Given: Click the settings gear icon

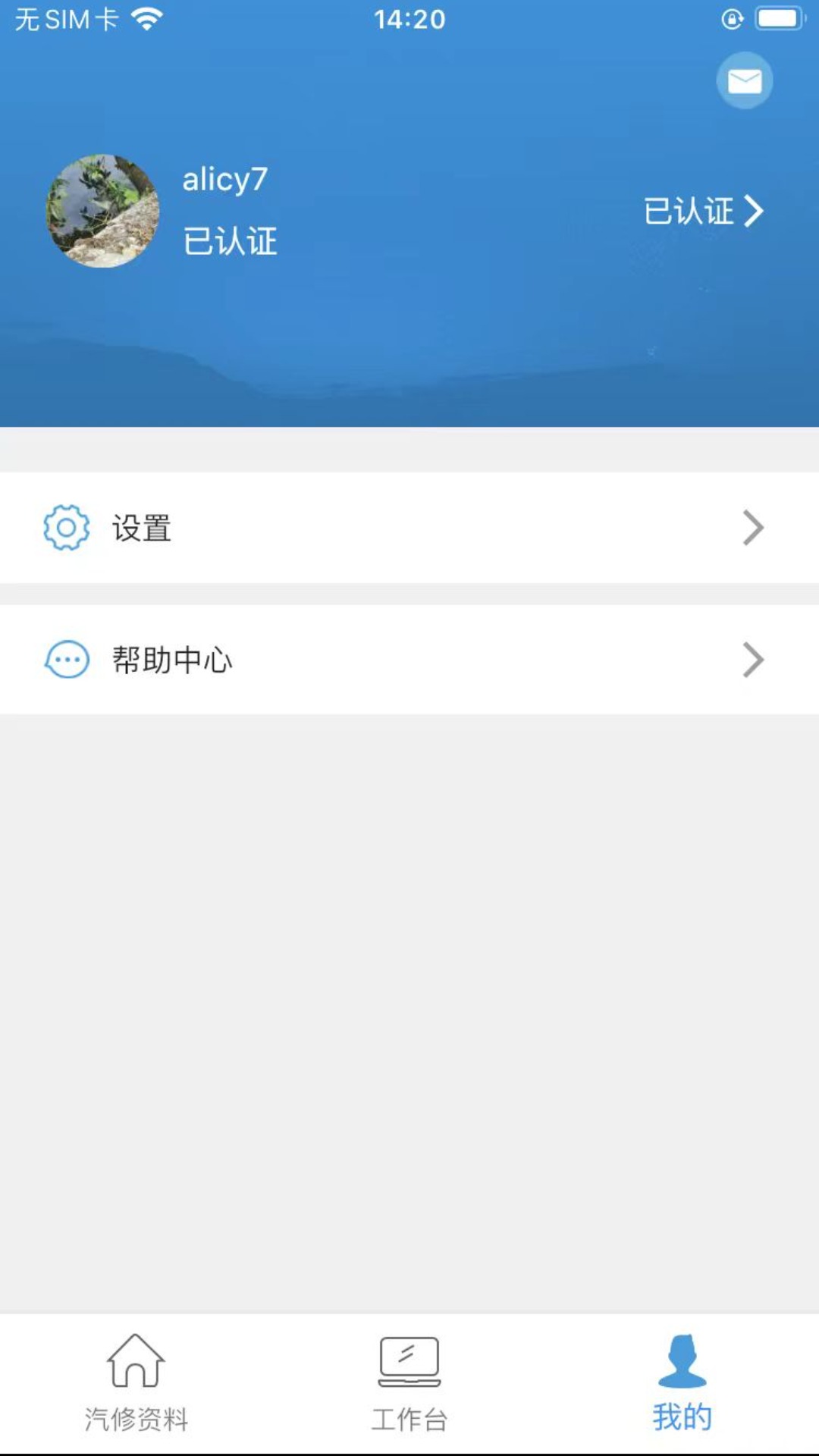Looking at the screenshot, I should click(67, 527).
